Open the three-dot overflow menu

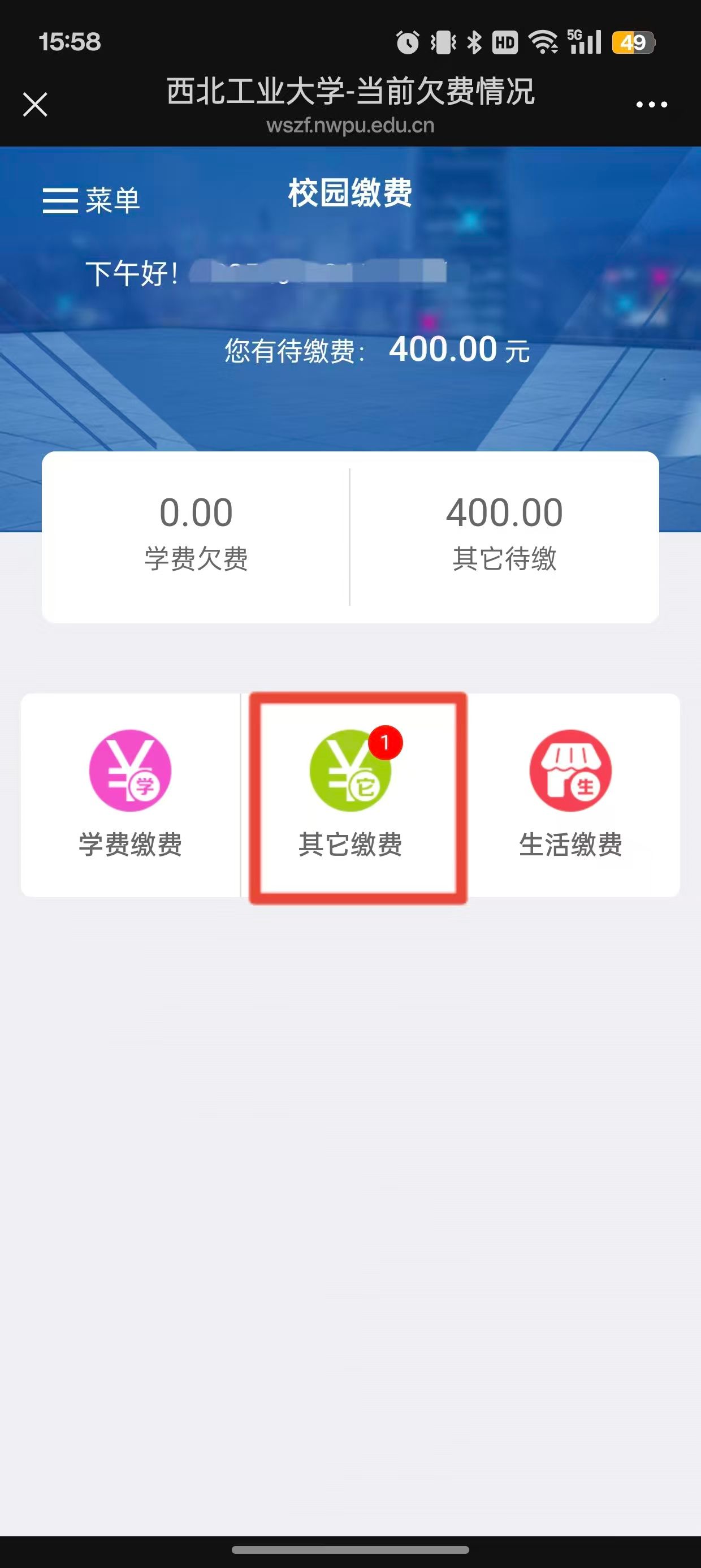[651, 105]
